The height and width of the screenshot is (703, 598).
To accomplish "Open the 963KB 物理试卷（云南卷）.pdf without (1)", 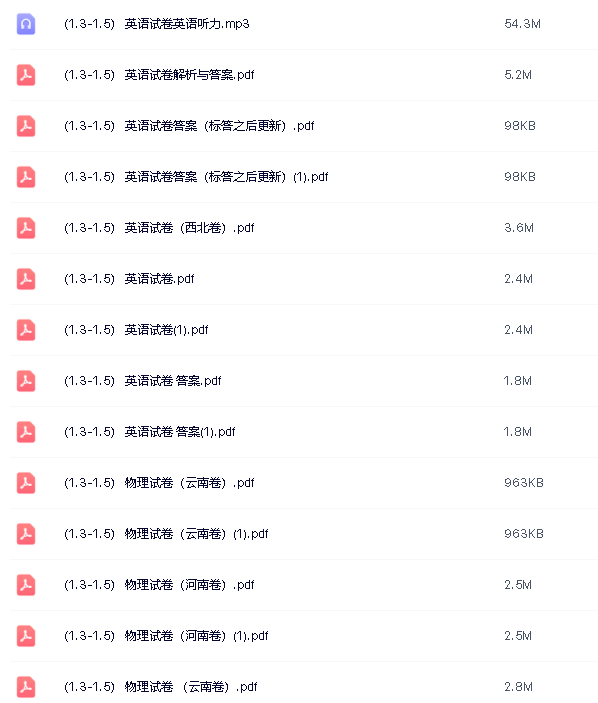I will (159, 483).
